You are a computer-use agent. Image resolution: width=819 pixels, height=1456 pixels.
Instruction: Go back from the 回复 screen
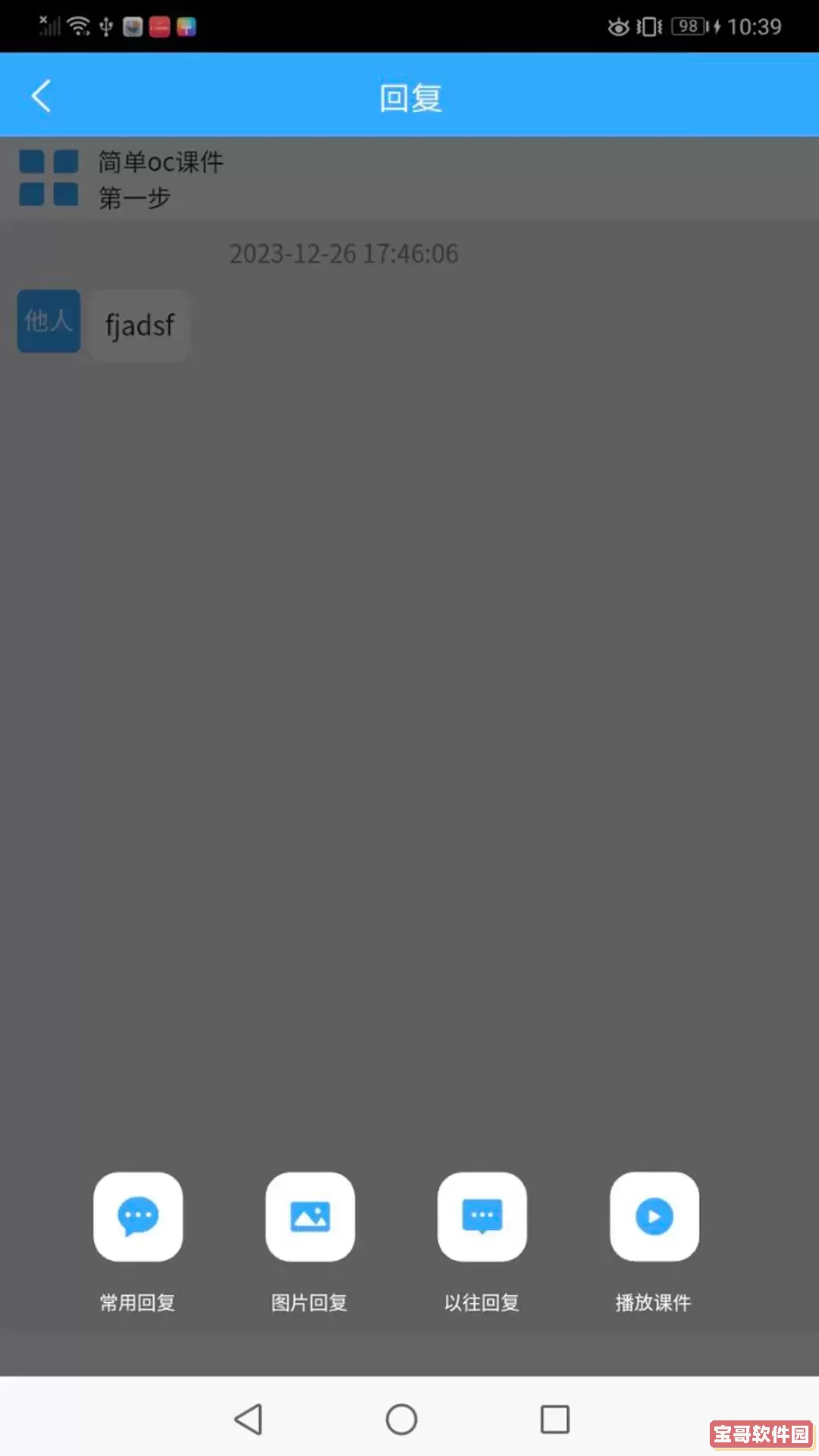(42, 96)
